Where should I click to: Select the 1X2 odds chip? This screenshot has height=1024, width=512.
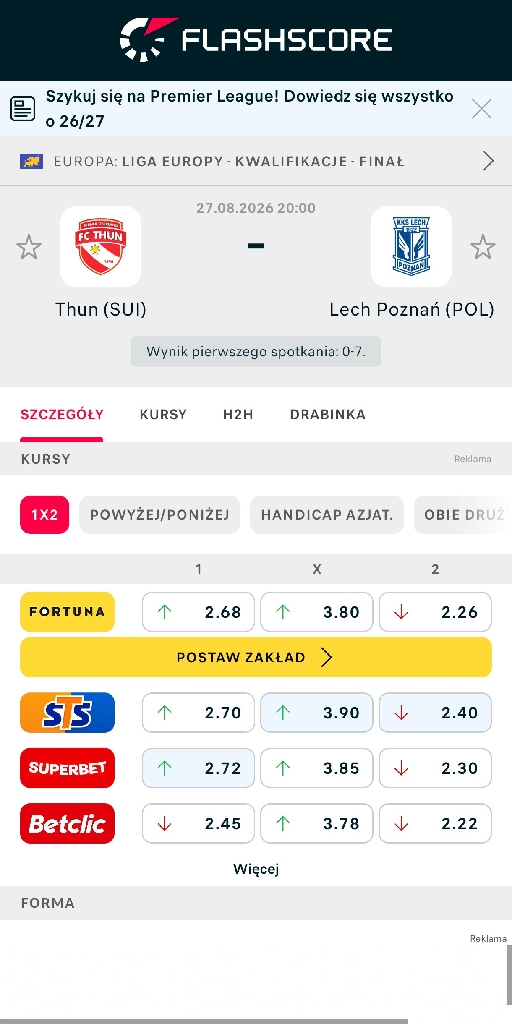(x=44, y=515)
